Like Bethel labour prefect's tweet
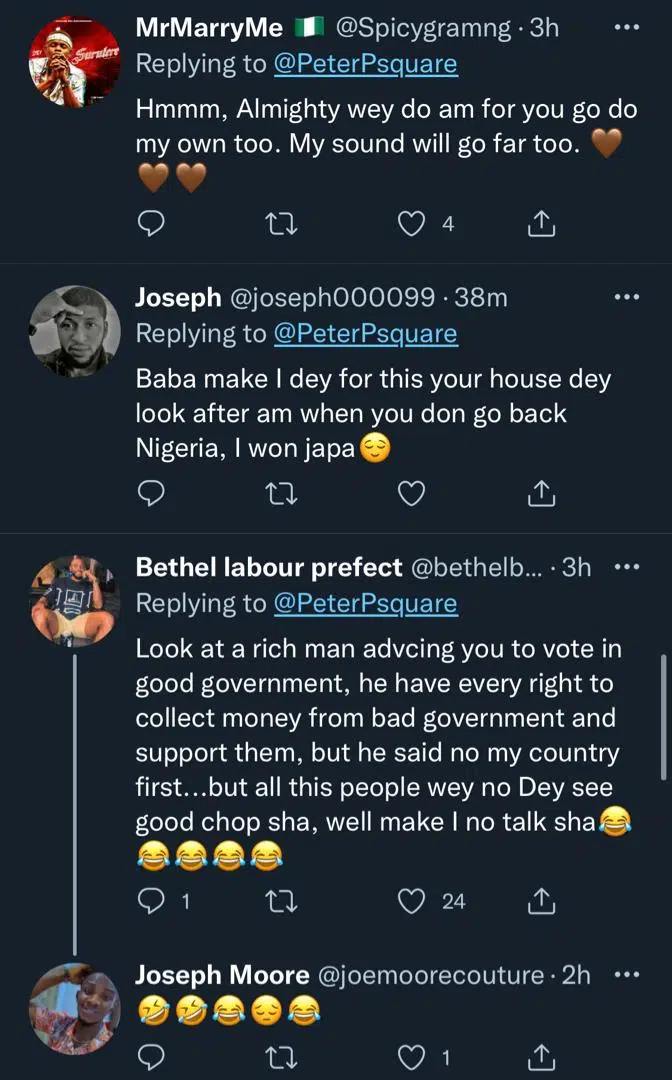Screen dimensions: 672x1080 pos(412,901)
